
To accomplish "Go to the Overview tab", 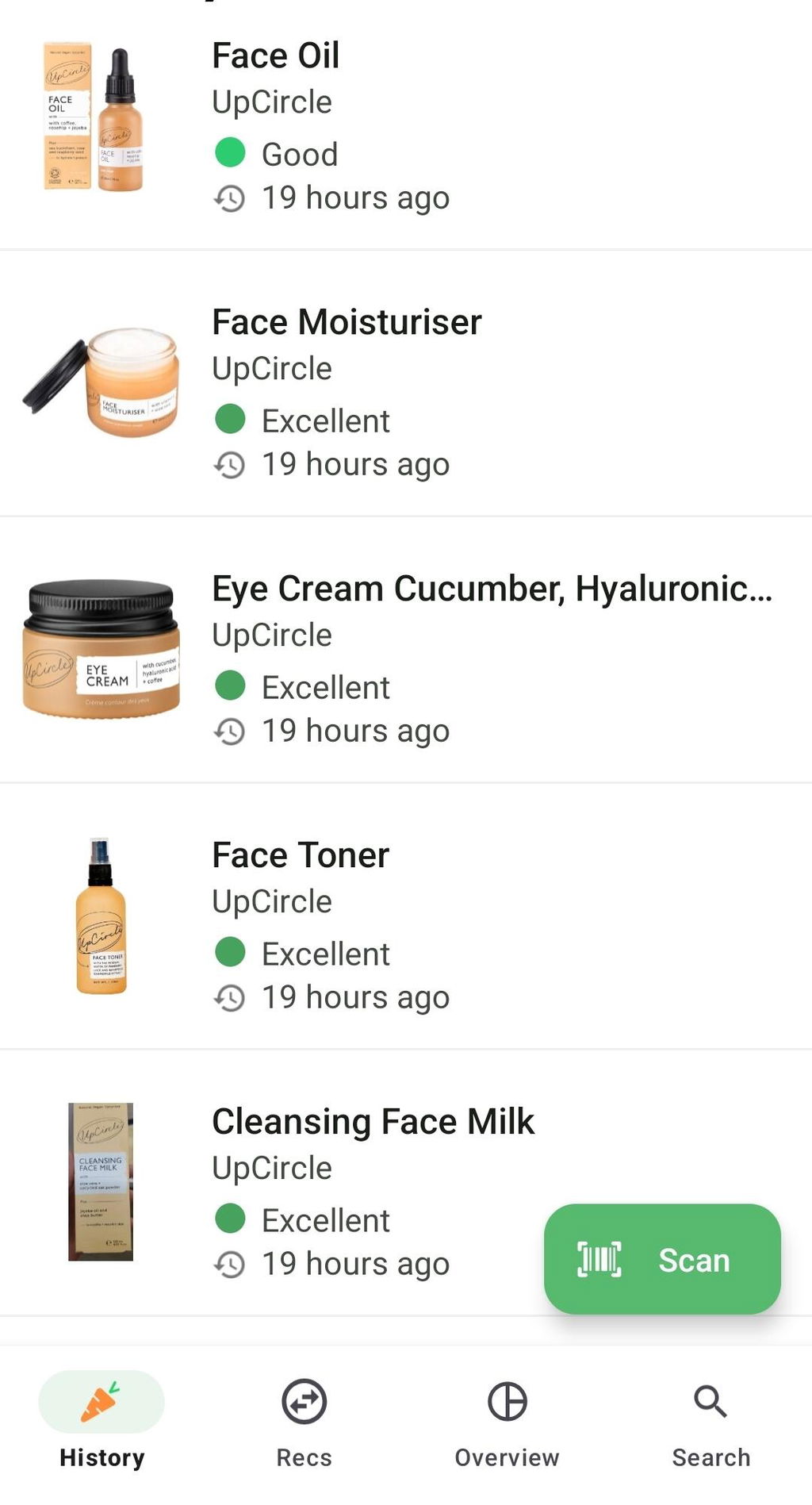I will click(507, 1423).
